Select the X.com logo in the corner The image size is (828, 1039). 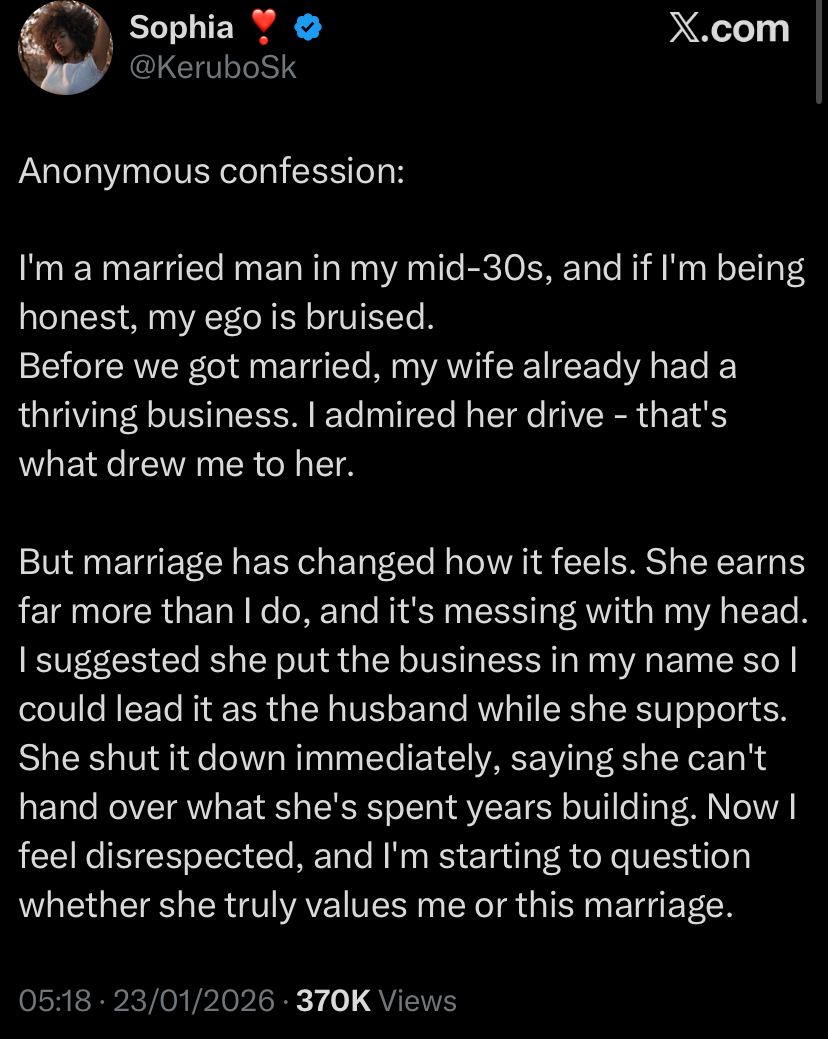coord(731,28)
